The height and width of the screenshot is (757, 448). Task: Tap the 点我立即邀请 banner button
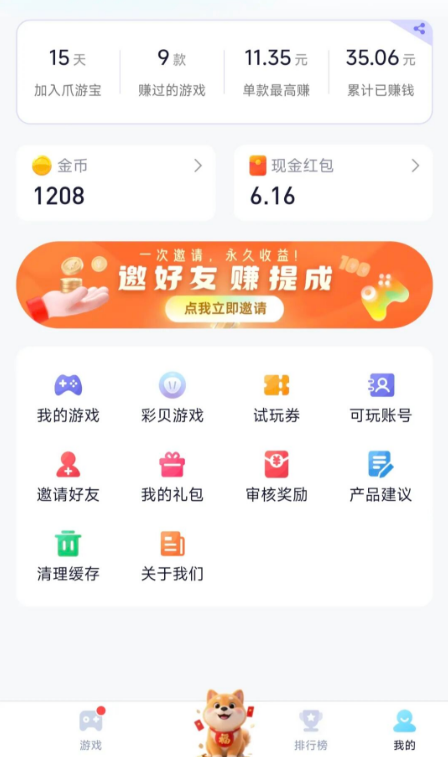pyautogui.click(x=224, y=308)
